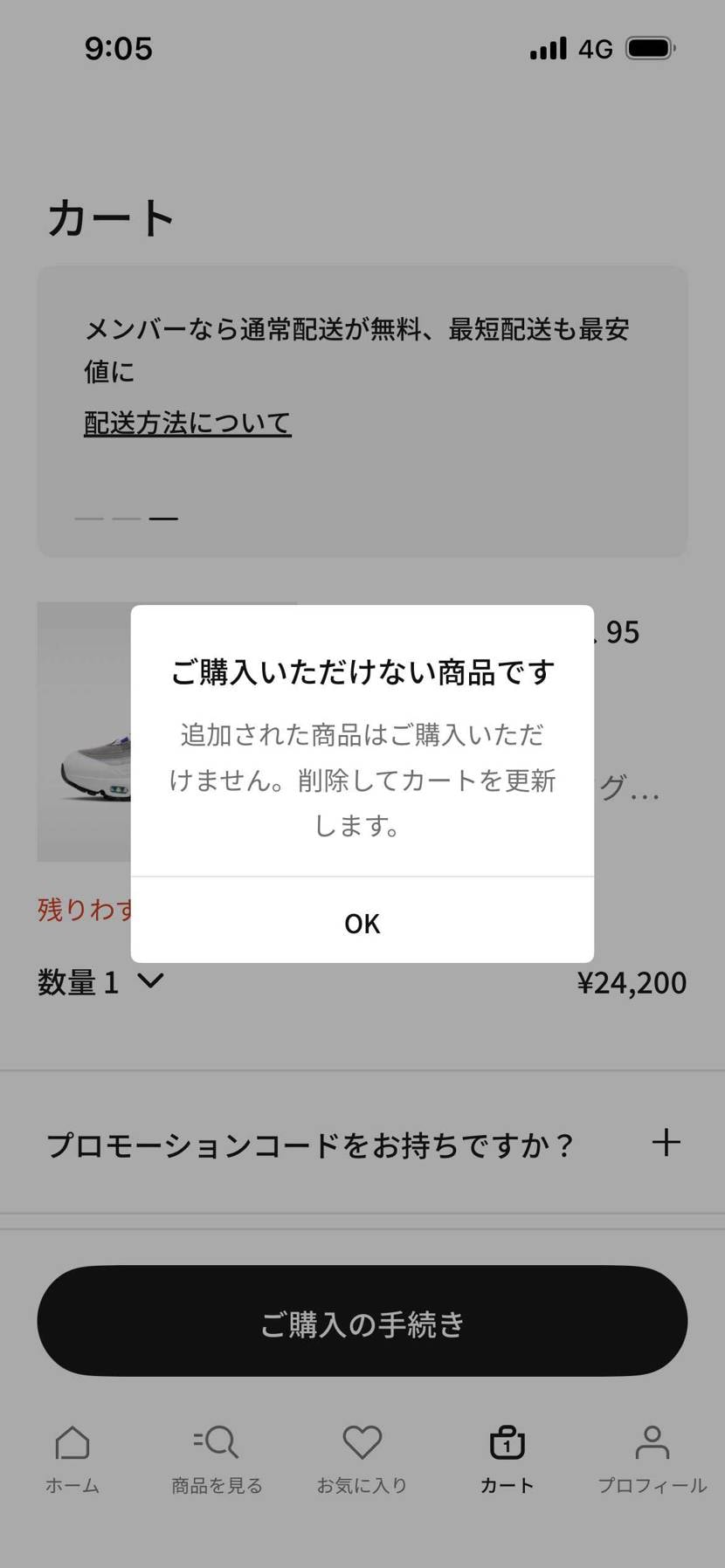725x1568 pixels.
Task: Tap the 4G network indicator
Action: 597,48
